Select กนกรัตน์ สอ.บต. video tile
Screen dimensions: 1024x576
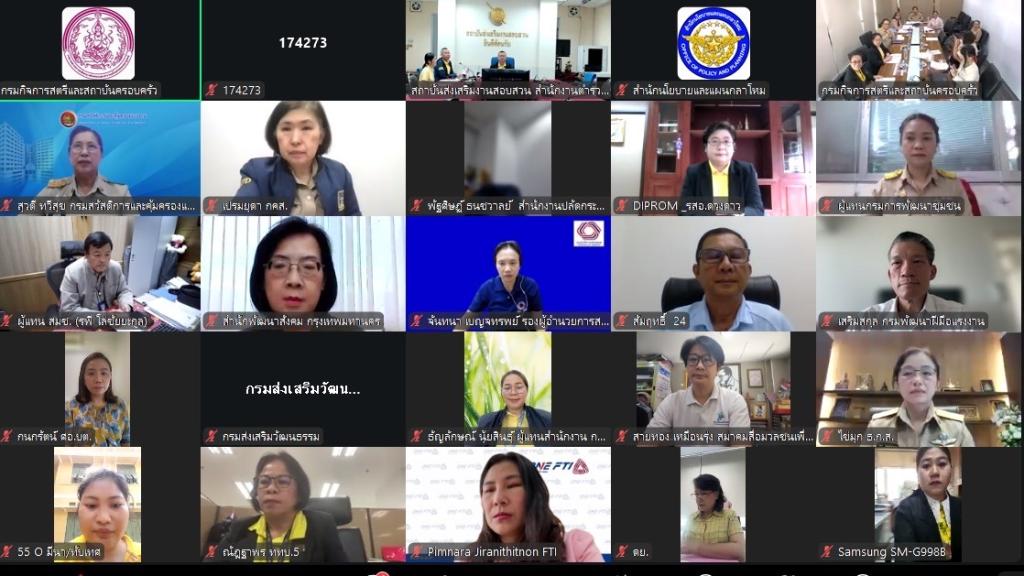point(98,388)
